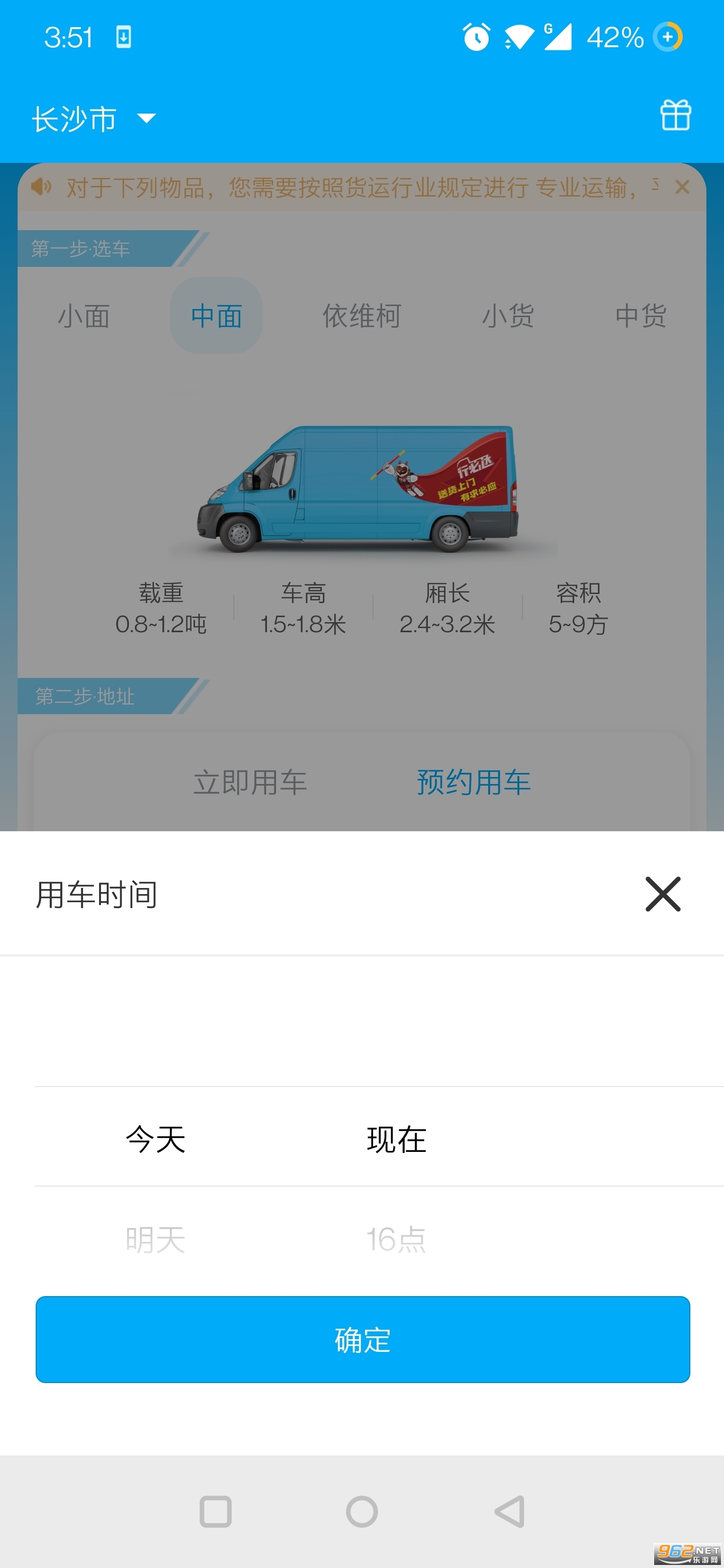Go to the system home screen
The width and height of the screenshot is (724, 1568).
(361, 1511)
